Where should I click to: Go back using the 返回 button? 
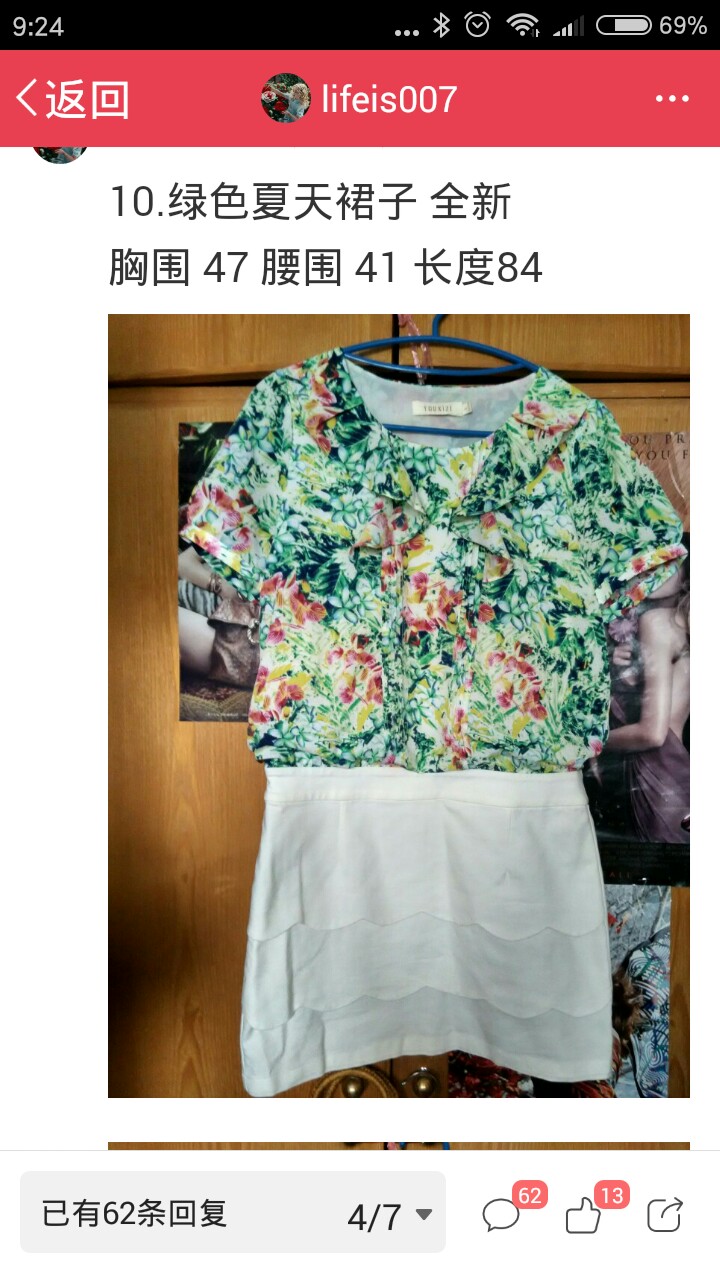(x=73, y=99)
